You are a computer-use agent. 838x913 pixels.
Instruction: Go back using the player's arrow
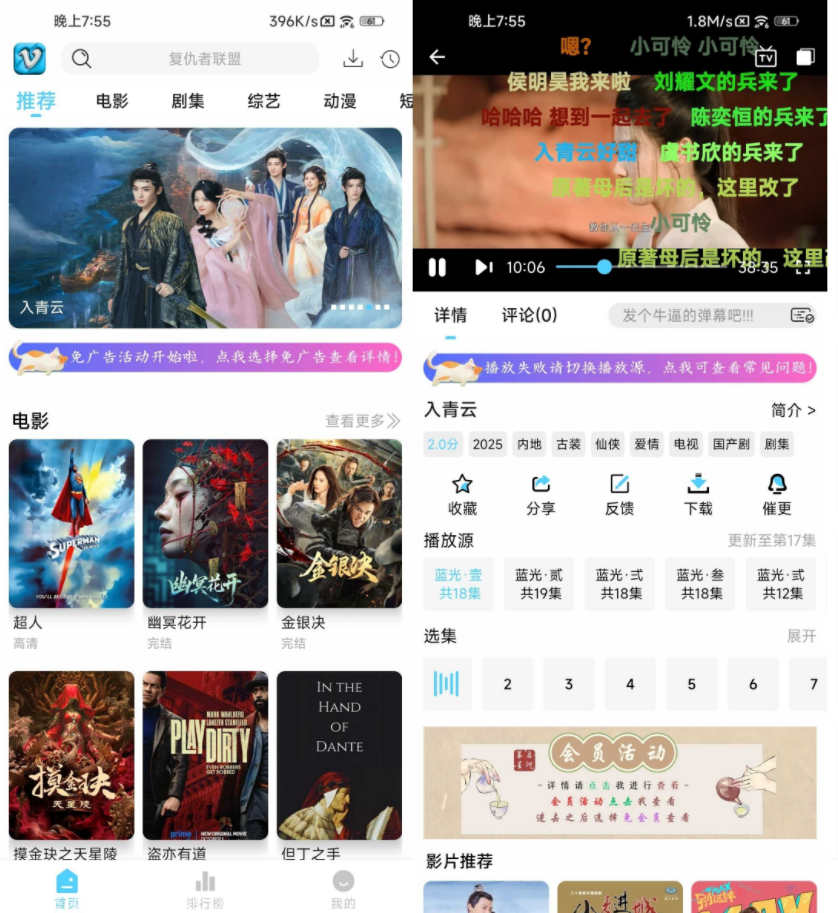pyautogui.click(x=437, y=57)
